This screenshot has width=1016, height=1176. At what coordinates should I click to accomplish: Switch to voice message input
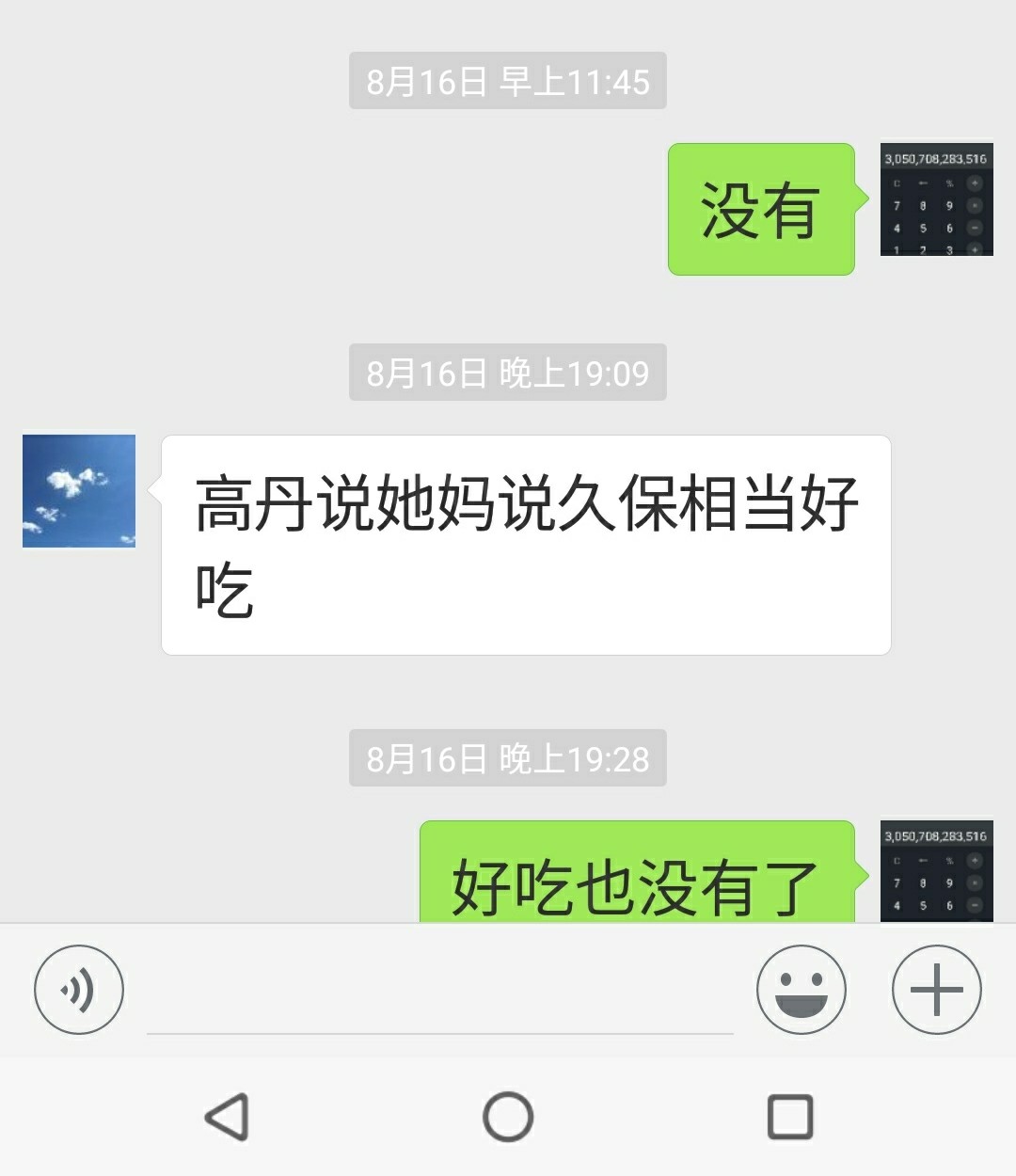79,990
